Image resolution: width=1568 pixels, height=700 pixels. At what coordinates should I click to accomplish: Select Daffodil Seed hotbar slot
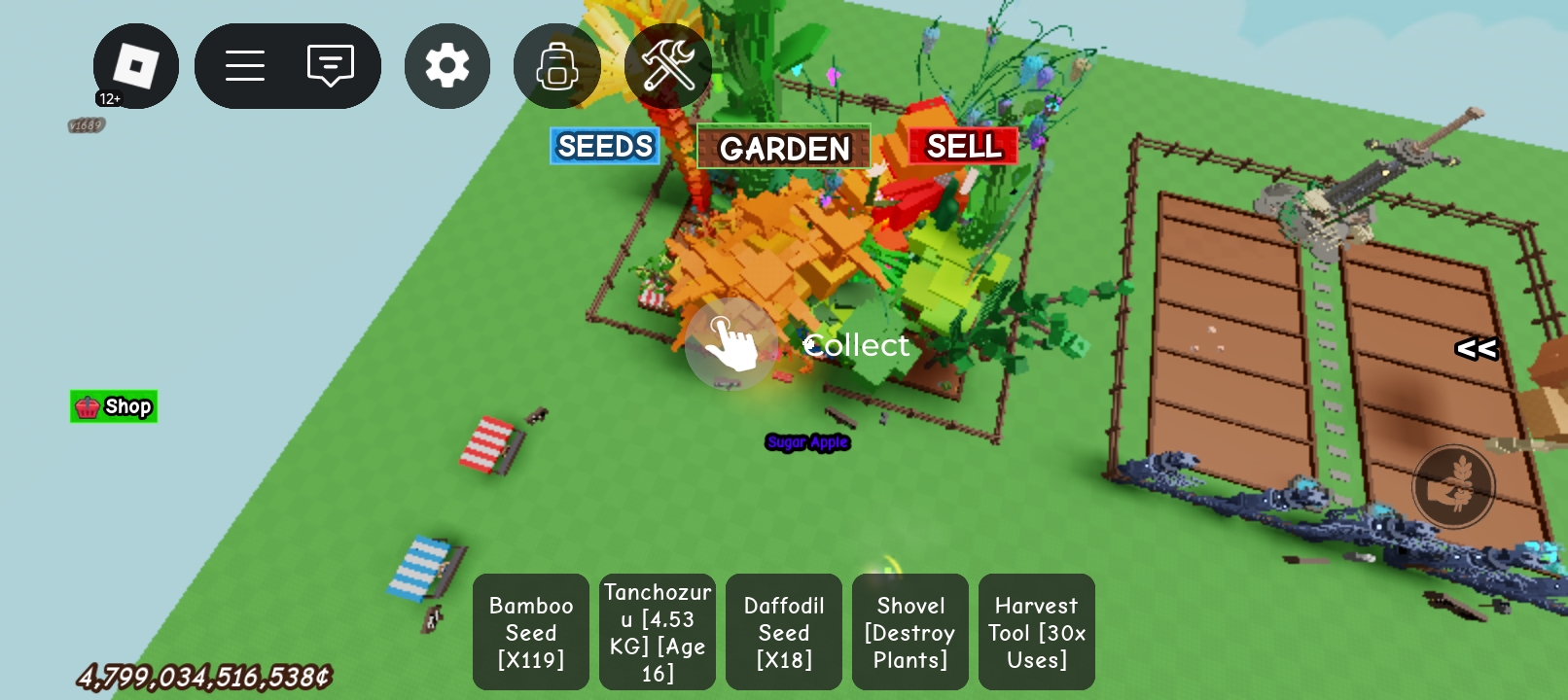point(784,632)
